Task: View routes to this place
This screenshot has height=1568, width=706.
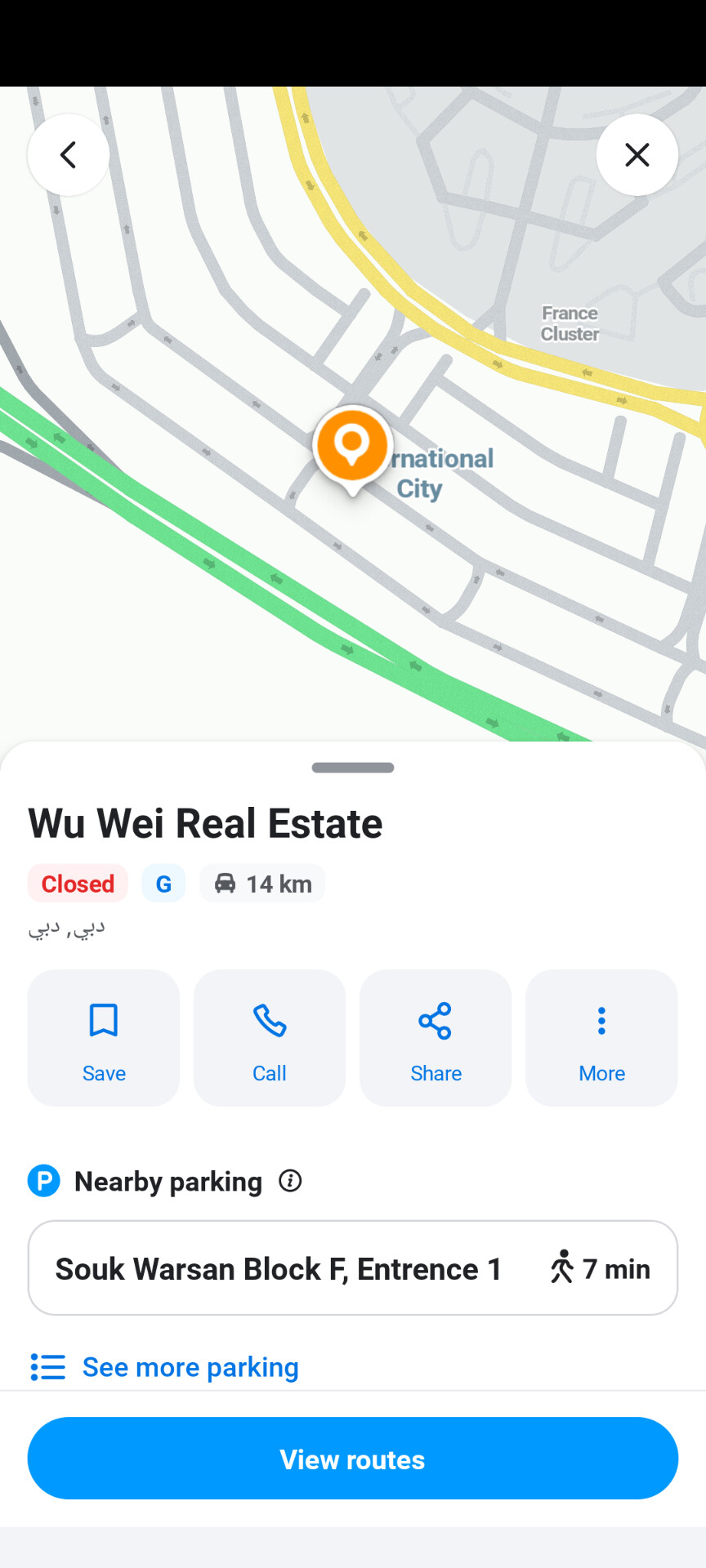Action: pyautogui.click(x=353, y=1459)
